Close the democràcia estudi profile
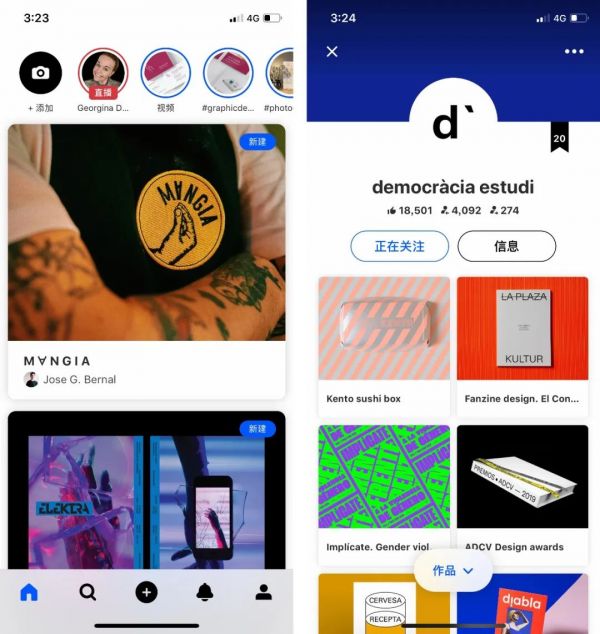The width and height of the screenshot is (600, 634). click(x=333, y=51)
